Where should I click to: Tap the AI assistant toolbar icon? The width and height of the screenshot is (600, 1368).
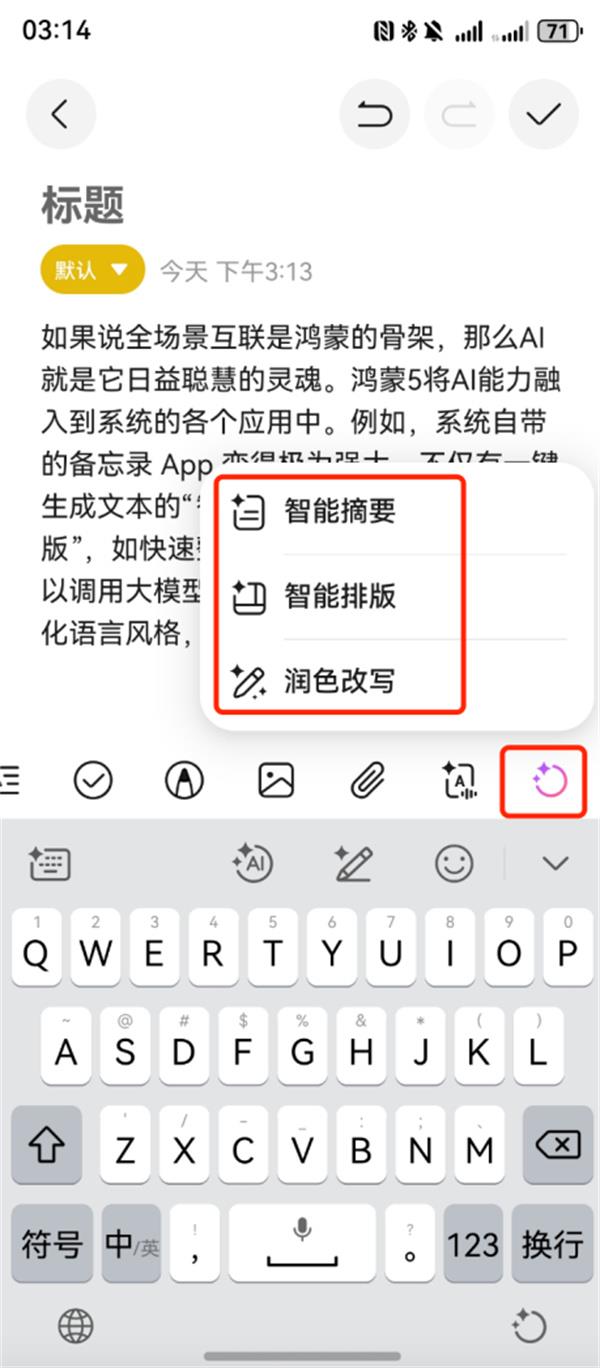[549, 780]
